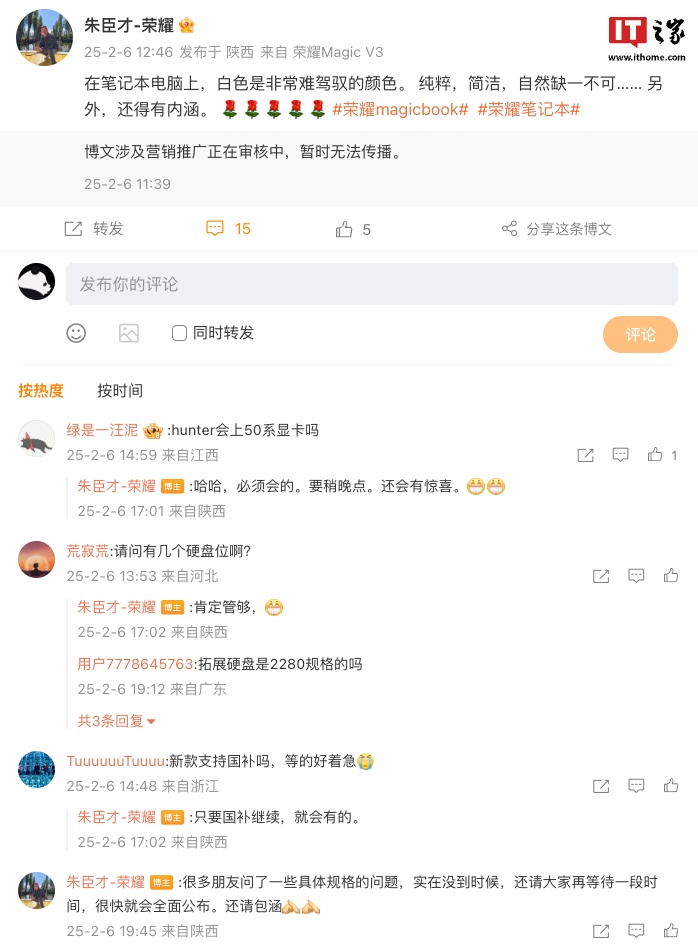Open the #荣耀magicbook# hashtag
Screen dimensions: 698x947
[400, 110]
